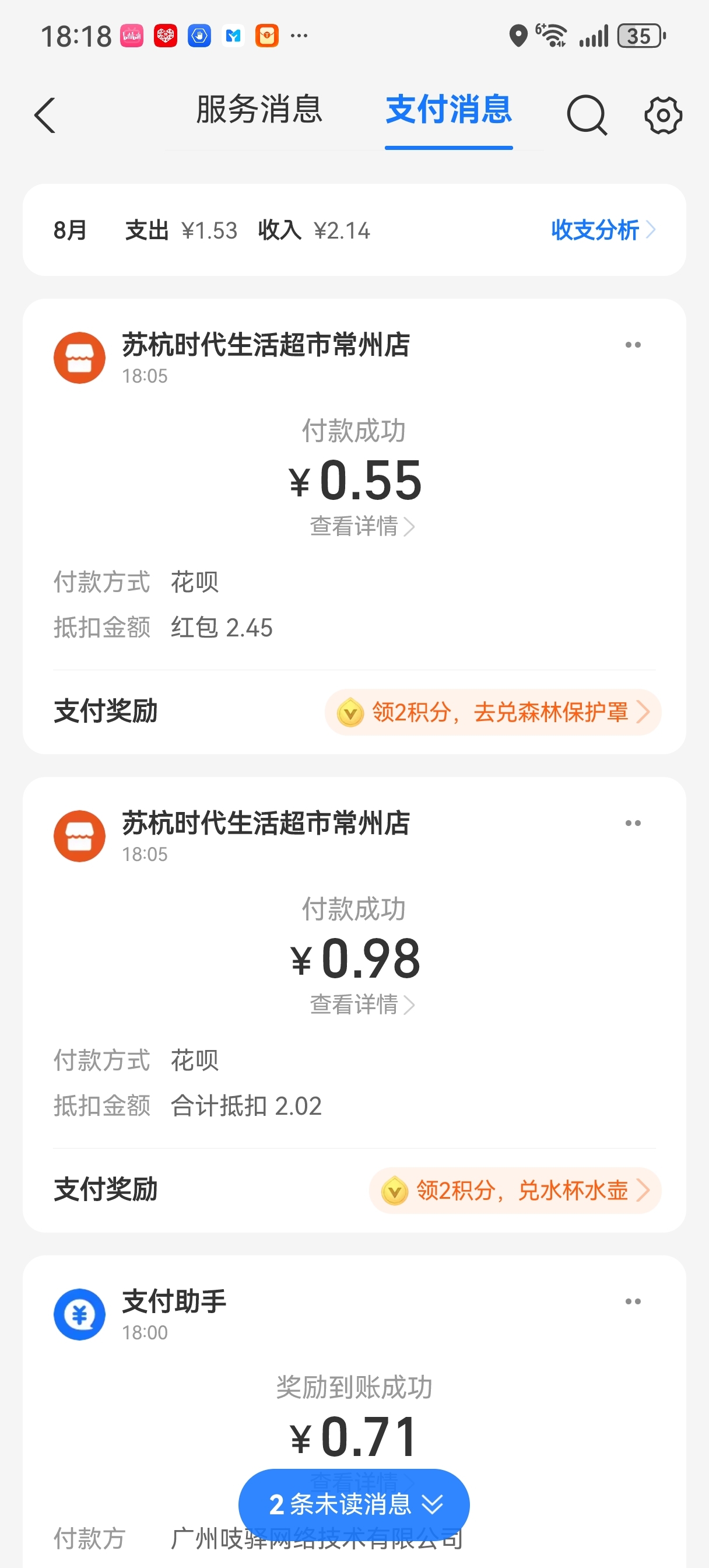Image resolution: width=709 pixels, height=1568 pixels.
Task: Select the 支付消息 tab
Action: pos(448,110)
